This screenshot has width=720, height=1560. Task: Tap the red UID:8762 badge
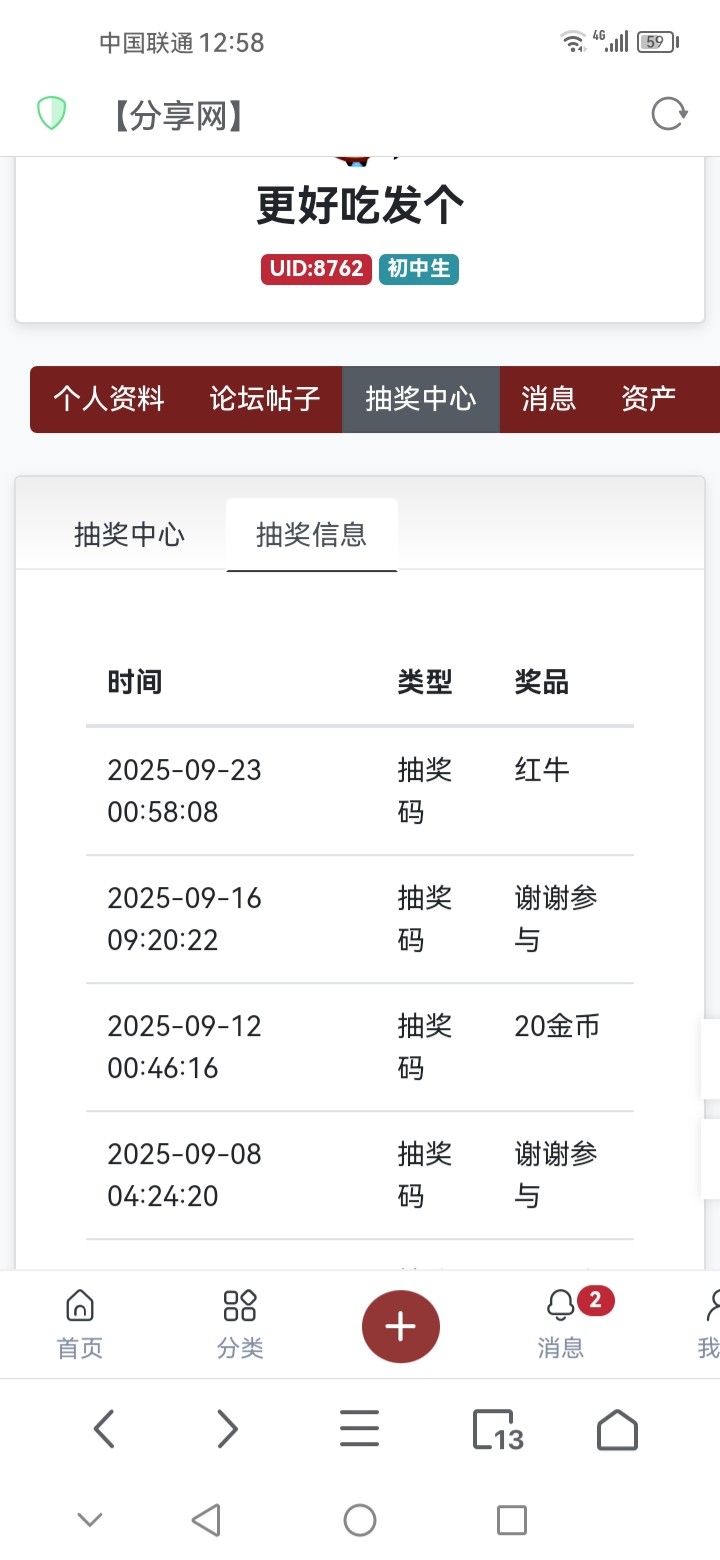tap(315, 269)
